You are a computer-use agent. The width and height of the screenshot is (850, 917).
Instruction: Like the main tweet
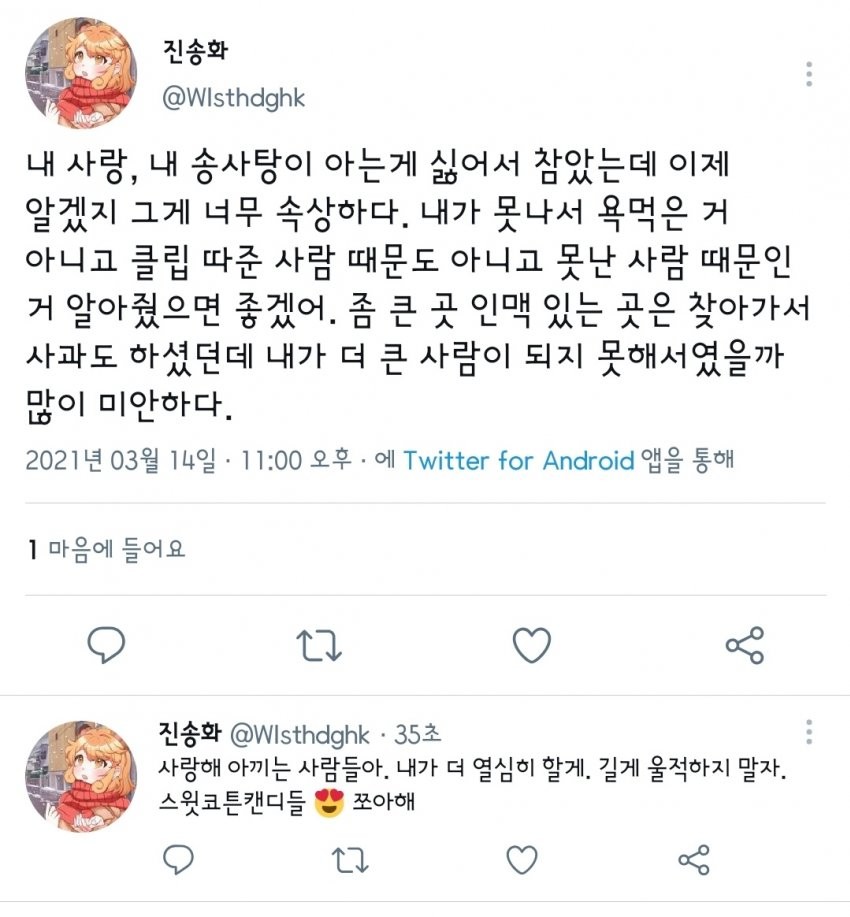click(x=532, y=646)
